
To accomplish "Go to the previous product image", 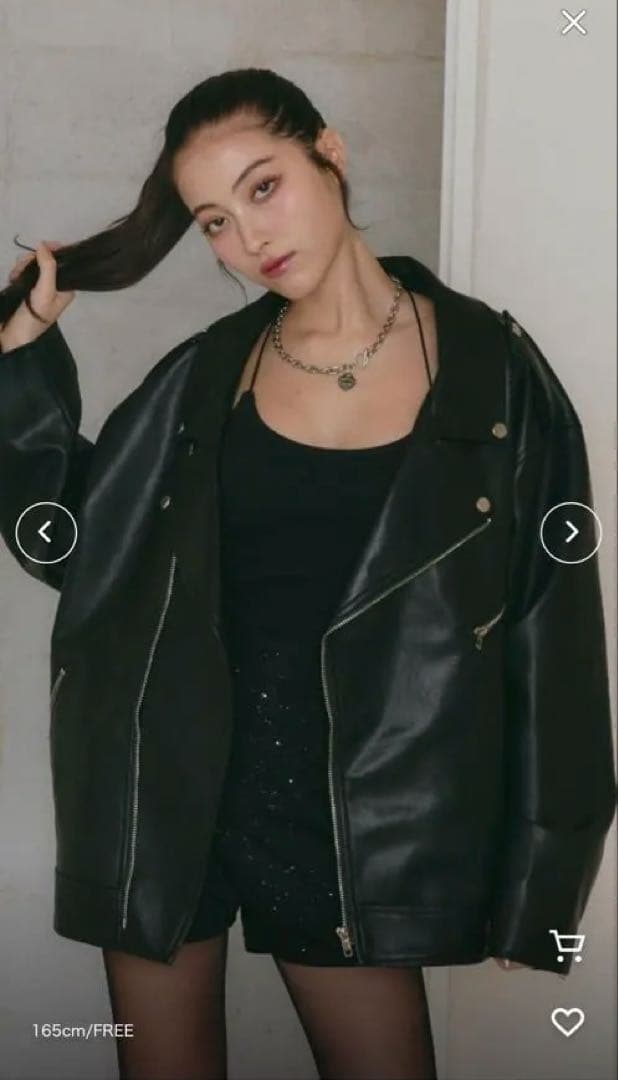I will (x=46, y=532).
